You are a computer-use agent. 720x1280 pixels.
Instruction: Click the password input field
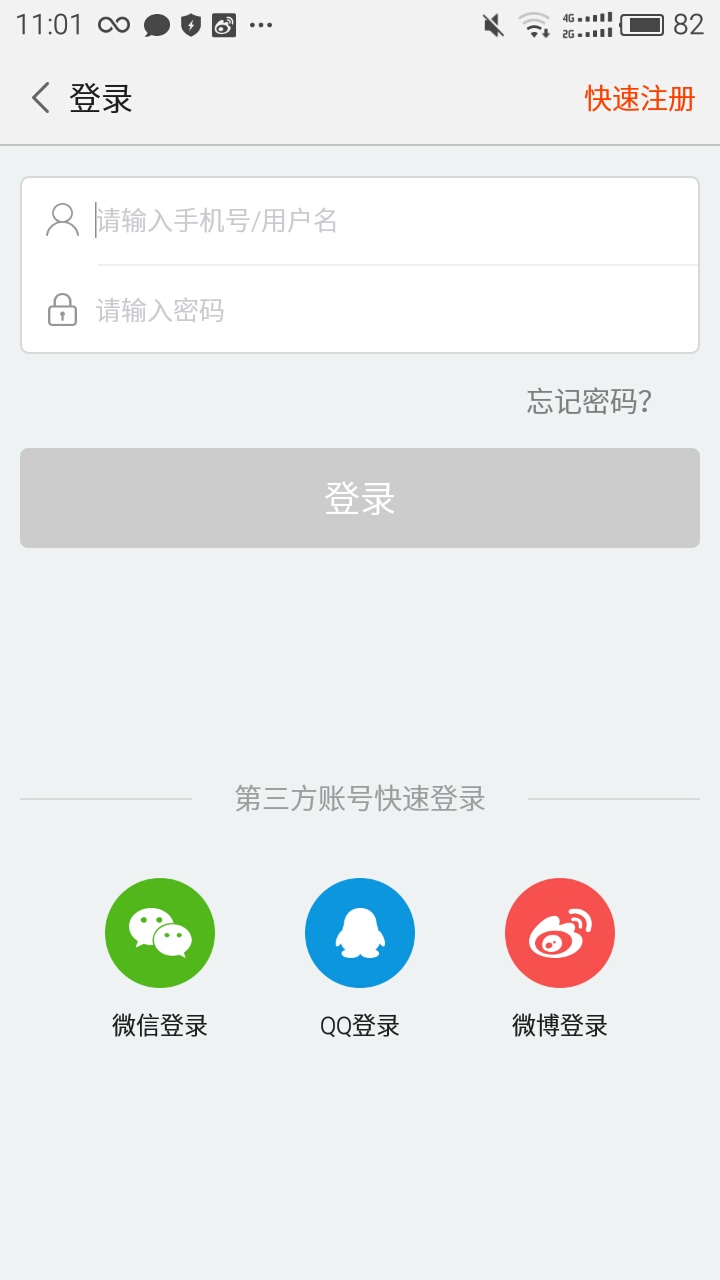pos(300,310)
